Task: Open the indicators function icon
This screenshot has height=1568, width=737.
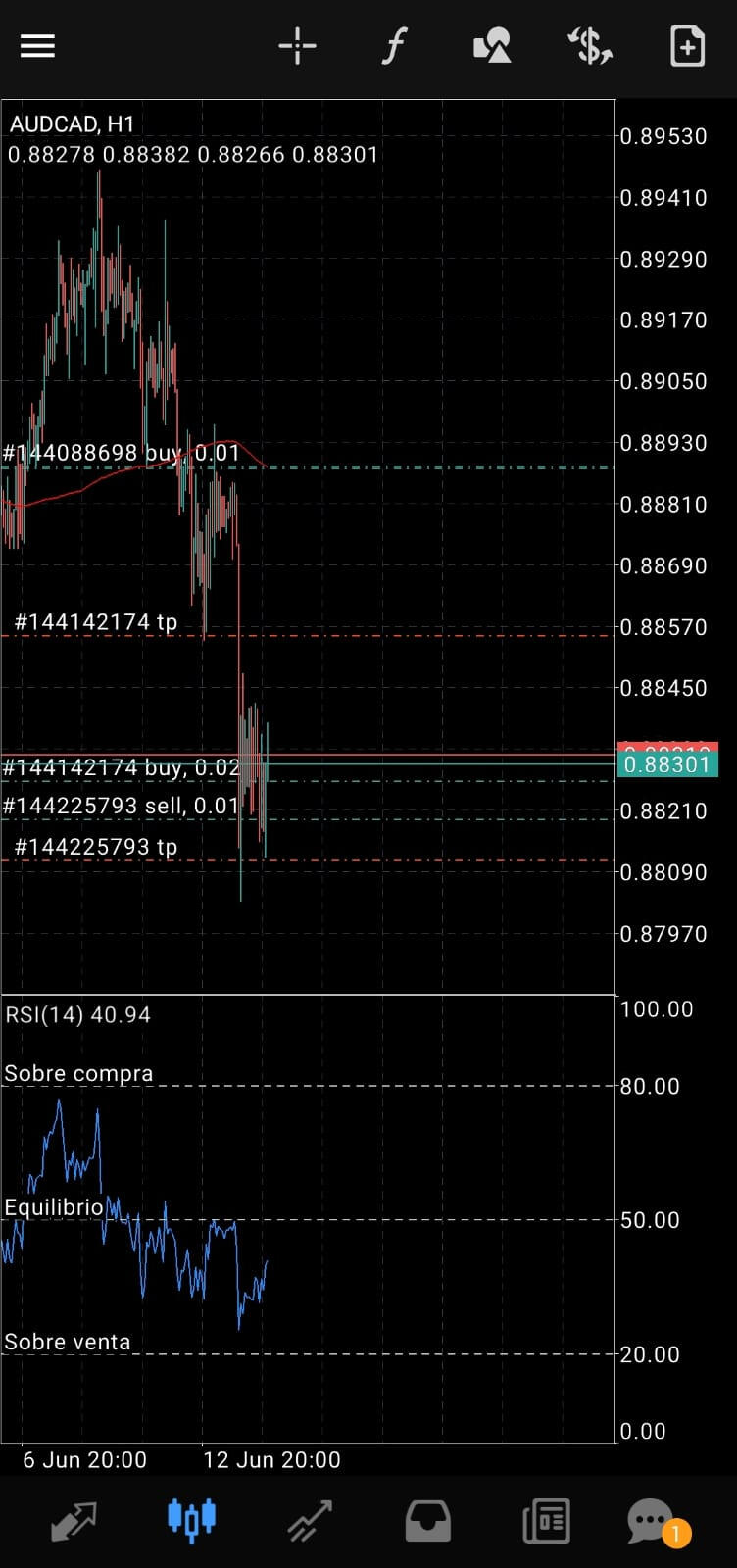Action: 394,46
